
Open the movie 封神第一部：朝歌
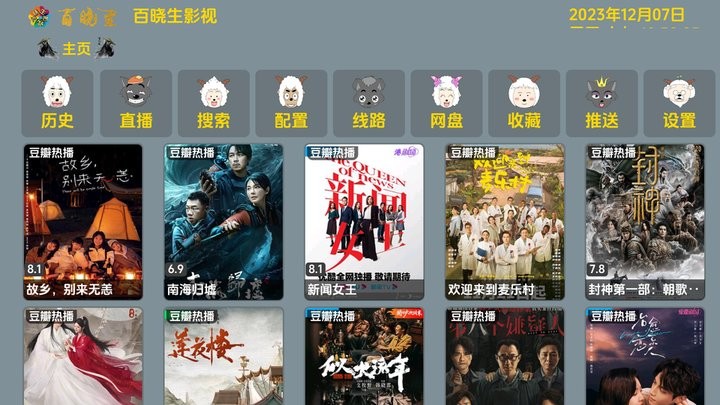click(645, 222)
